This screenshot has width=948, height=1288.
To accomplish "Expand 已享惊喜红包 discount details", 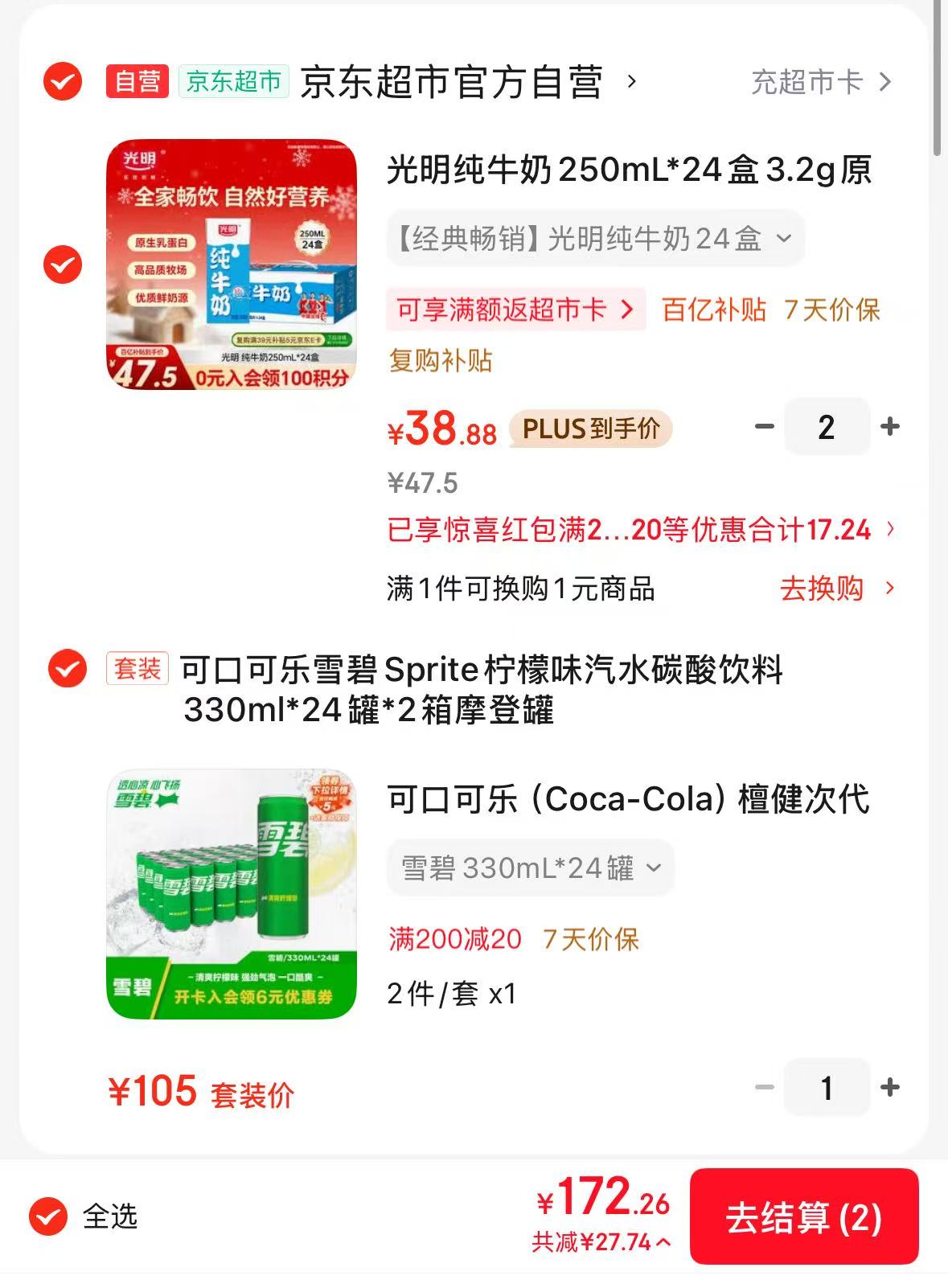I will tap(640, 530).
